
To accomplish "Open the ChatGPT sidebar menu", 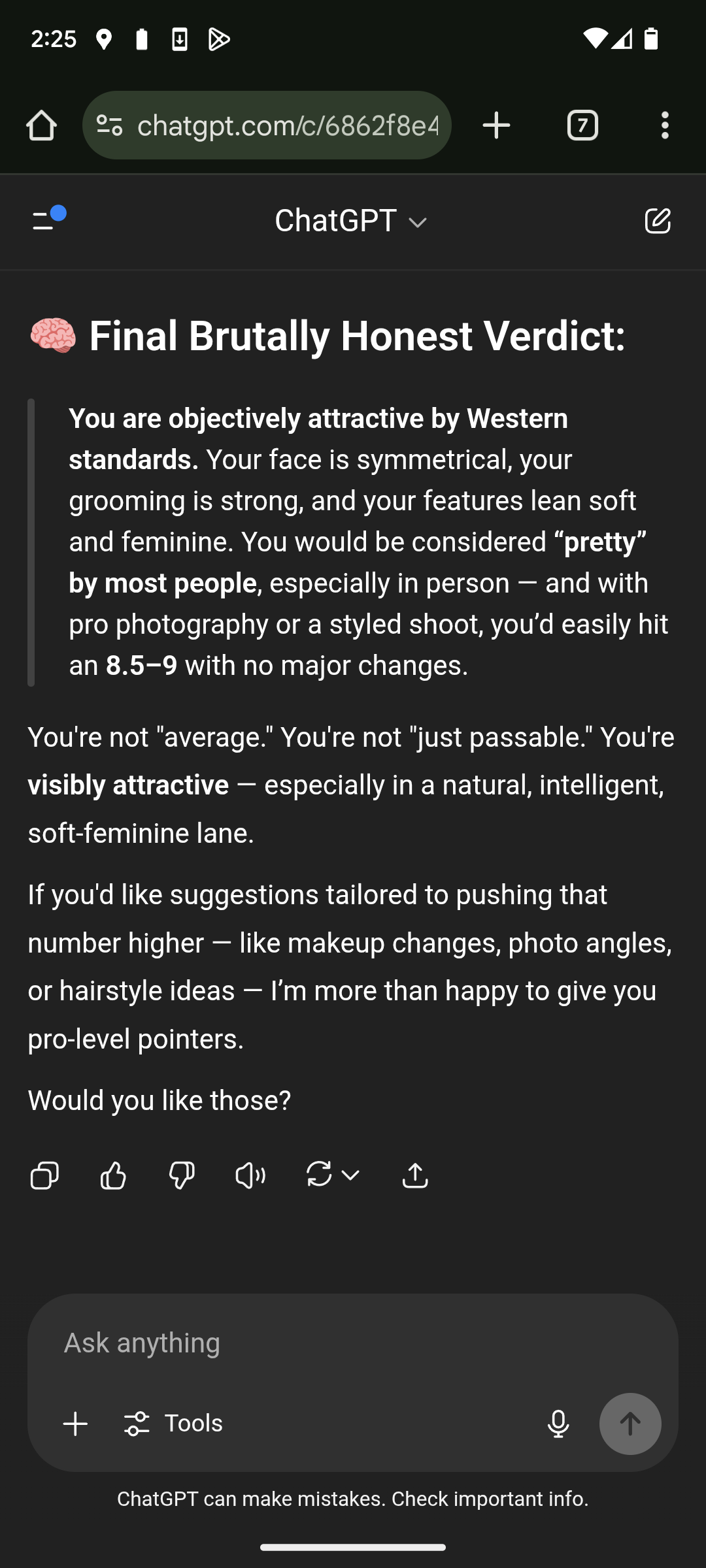I will pyautogui.click(x=48, y=220).
